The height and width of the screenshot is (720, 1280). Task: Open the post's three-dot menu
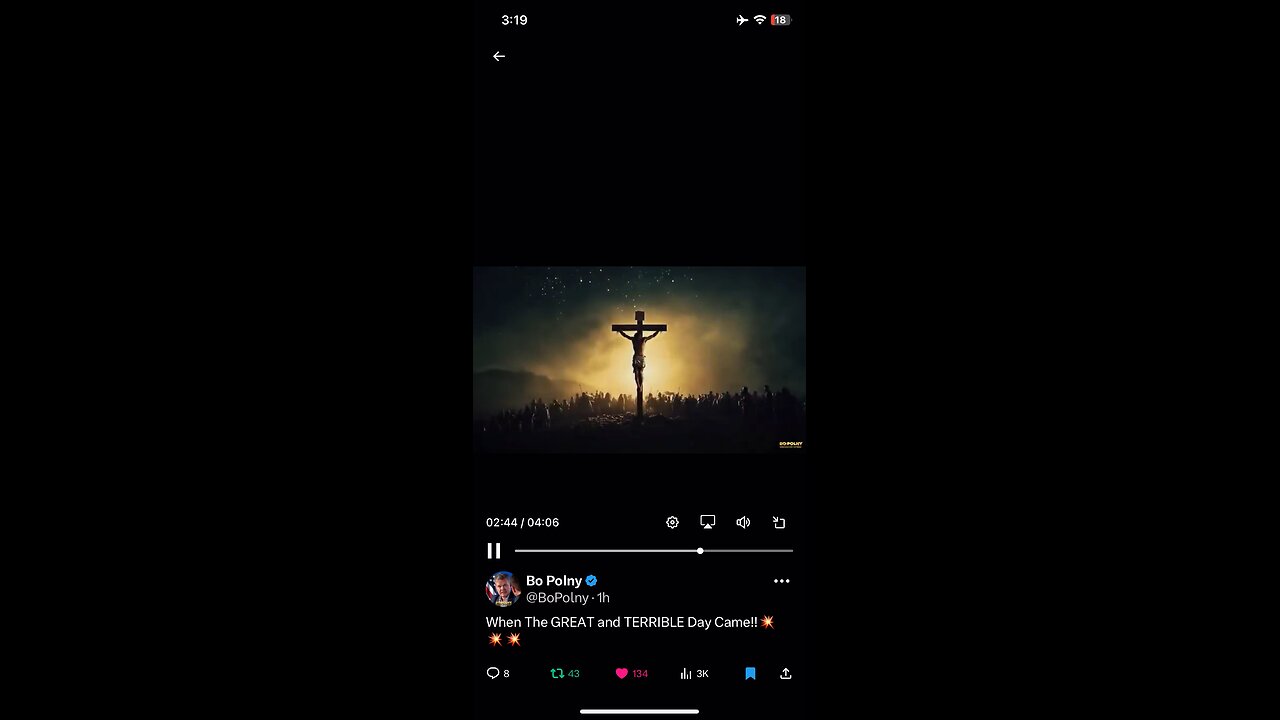click(781, 581)
